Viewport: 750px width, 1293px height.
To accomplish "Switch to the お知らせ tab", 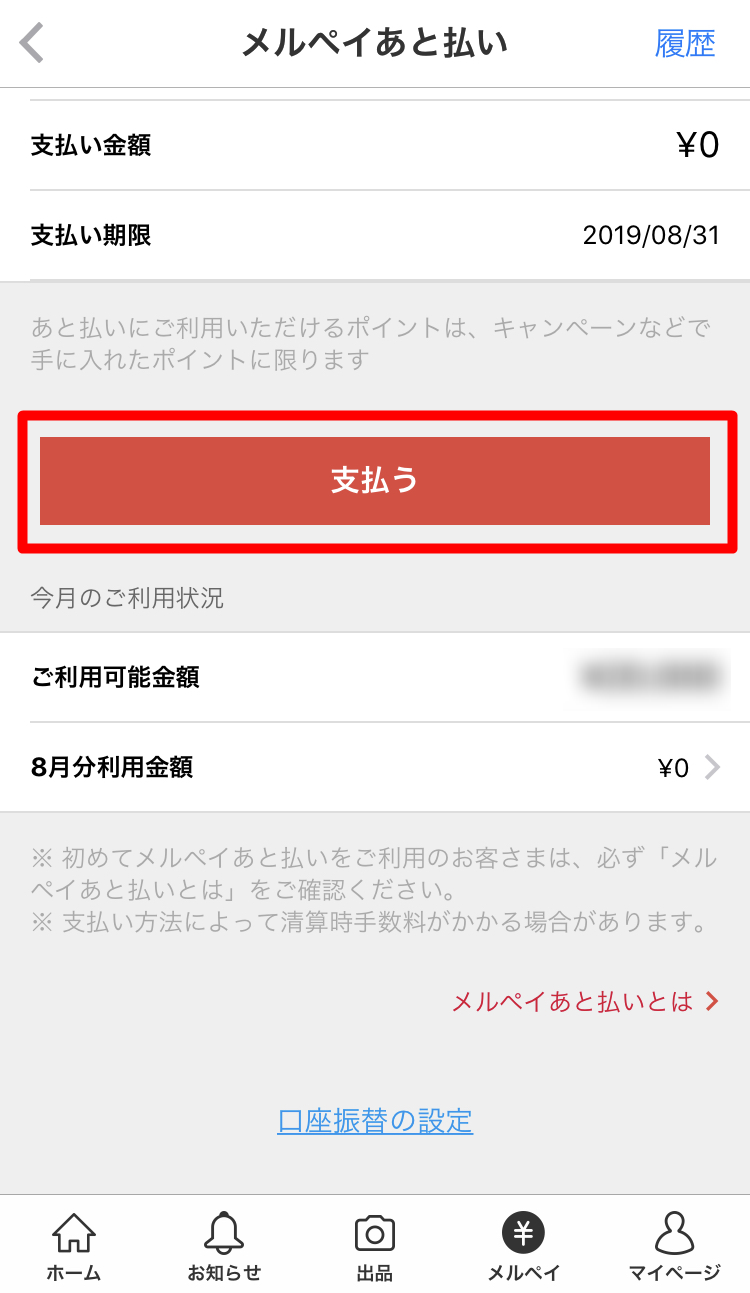I will pos(224,1246).
